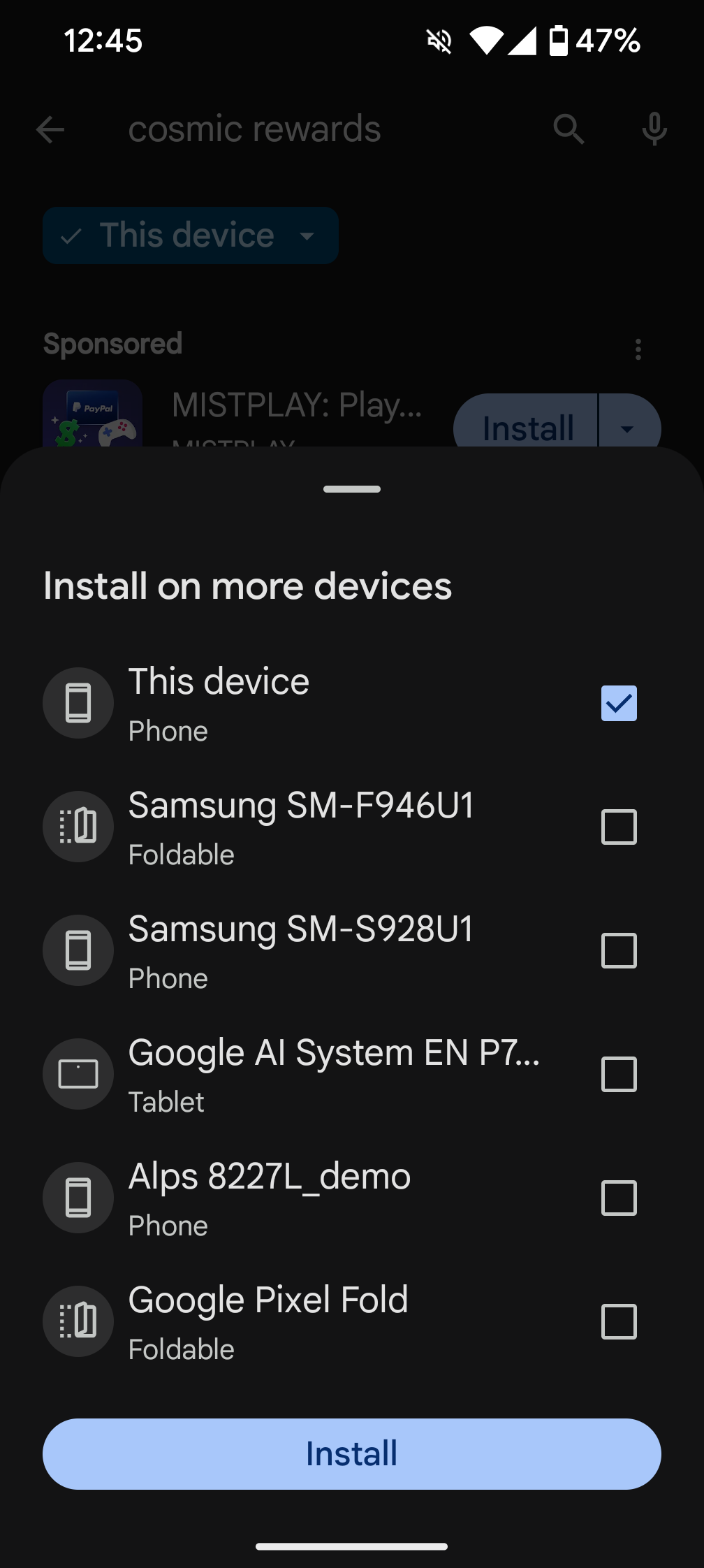Select Samsung SM-F946U1 foldable for install
The image size is (704, 1568).
point(619,827)
